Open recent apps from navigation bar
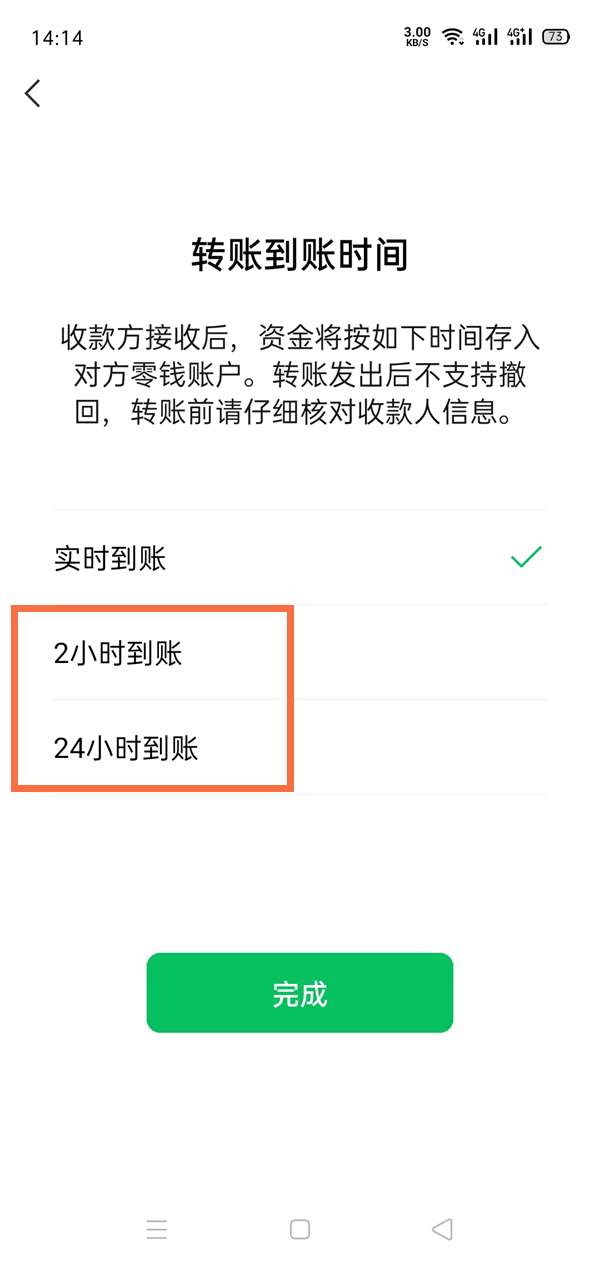600x1266 pixels. click(x=157, y=1229)
